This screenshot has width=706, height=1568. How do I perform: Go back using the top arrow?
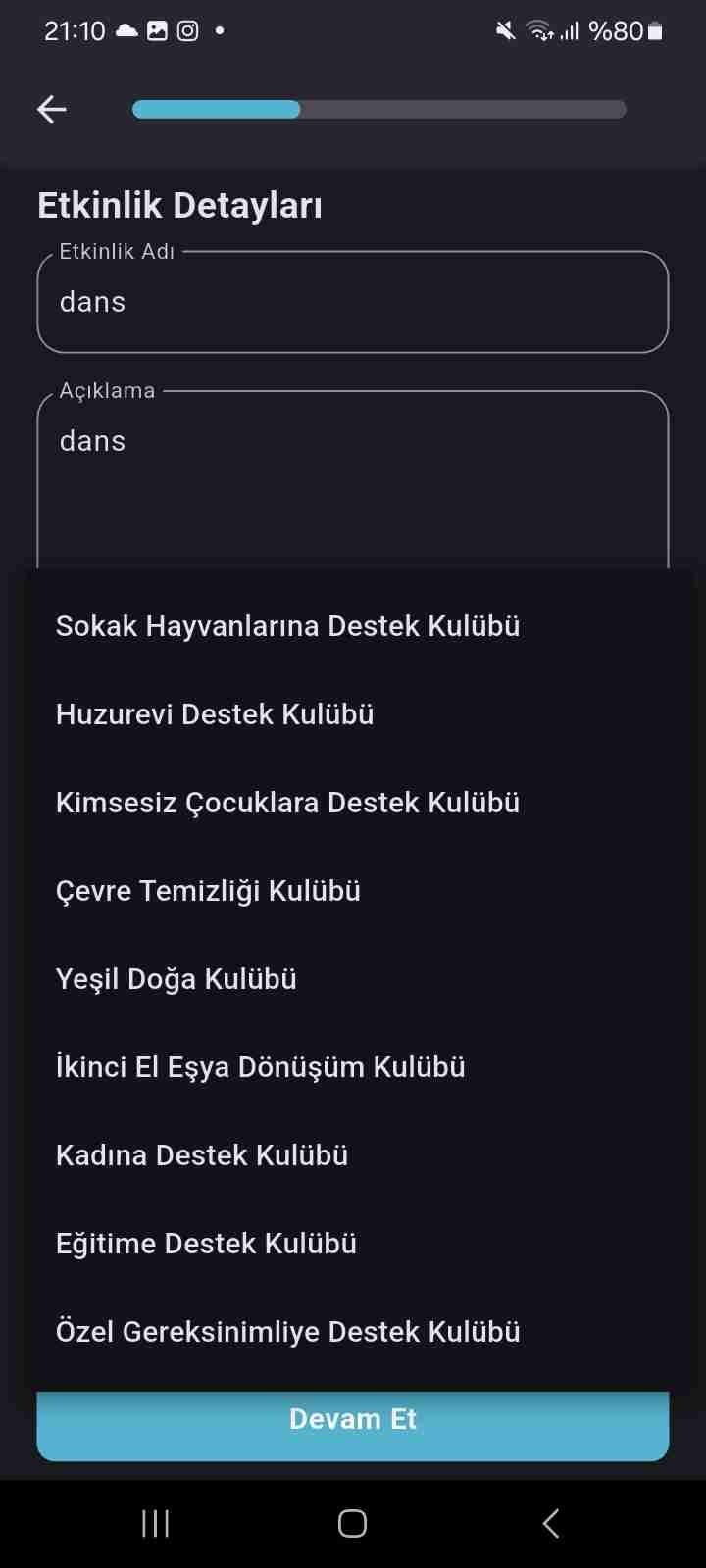[x=51, y=109]
